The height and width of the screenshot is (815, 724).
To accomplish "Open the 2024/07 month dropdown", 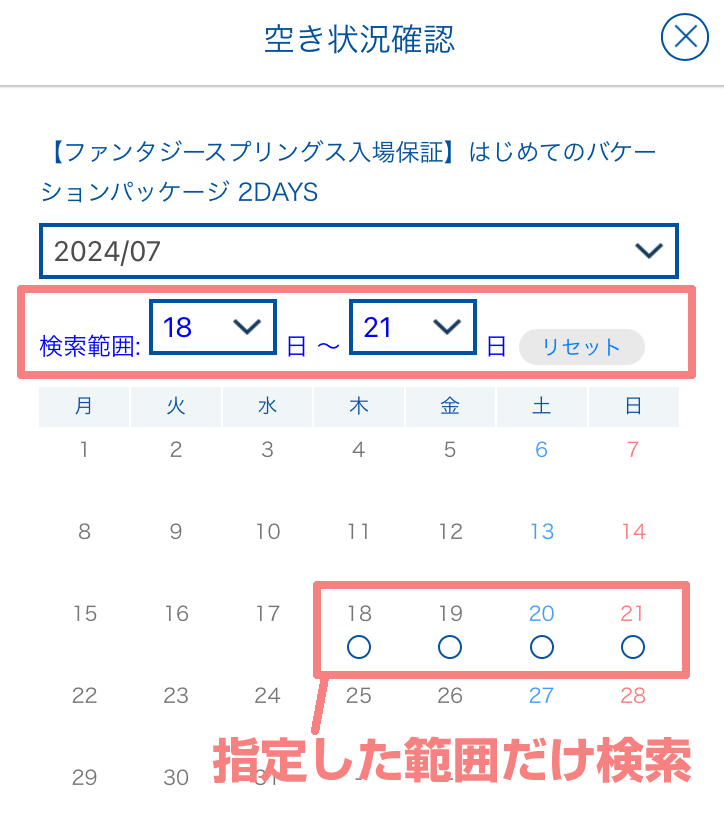I will pyautogui.click(x=359, y=251).
